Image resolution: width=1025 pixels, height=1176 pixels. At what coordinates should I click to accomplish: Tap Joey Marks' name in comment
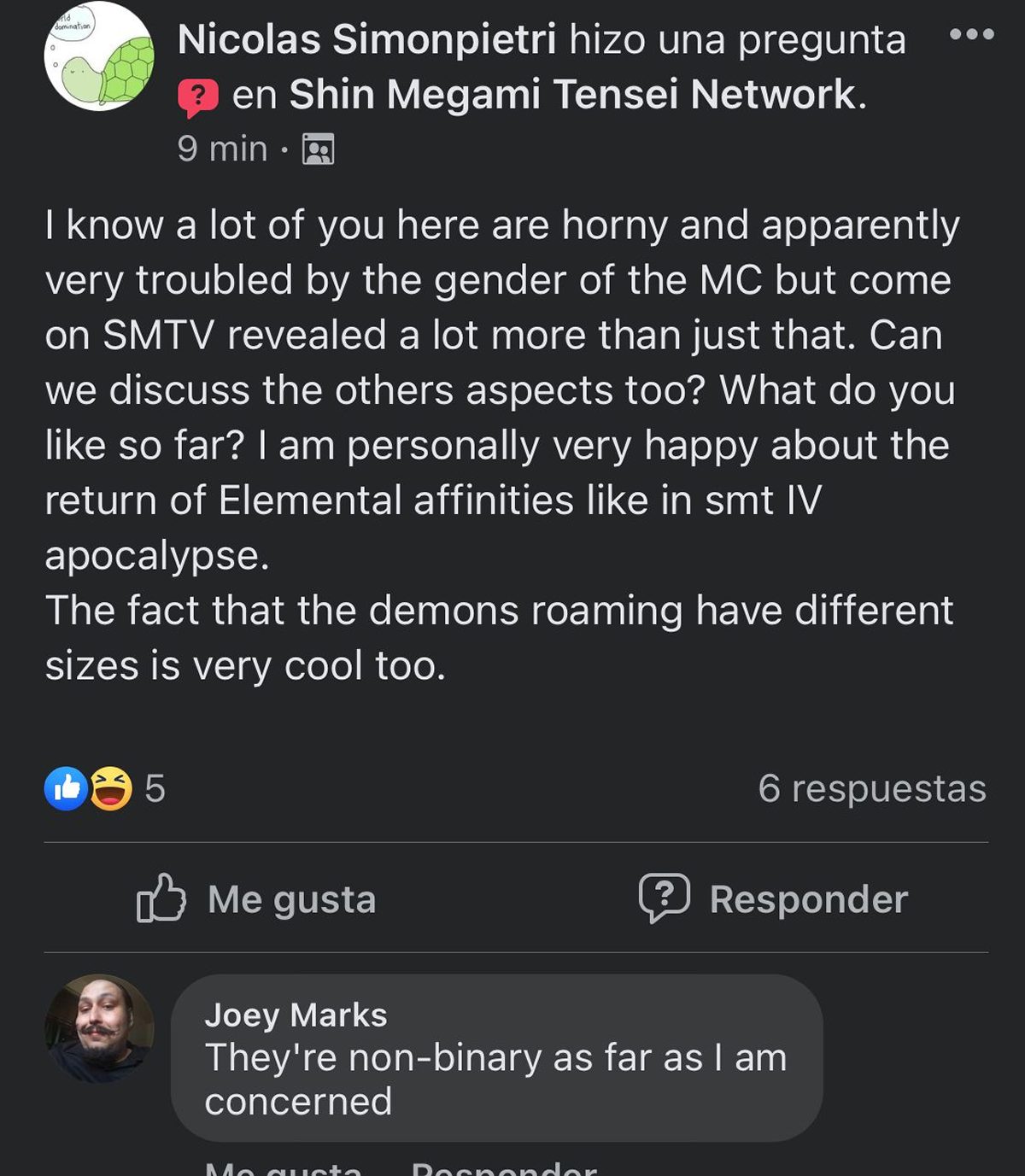296,1015
